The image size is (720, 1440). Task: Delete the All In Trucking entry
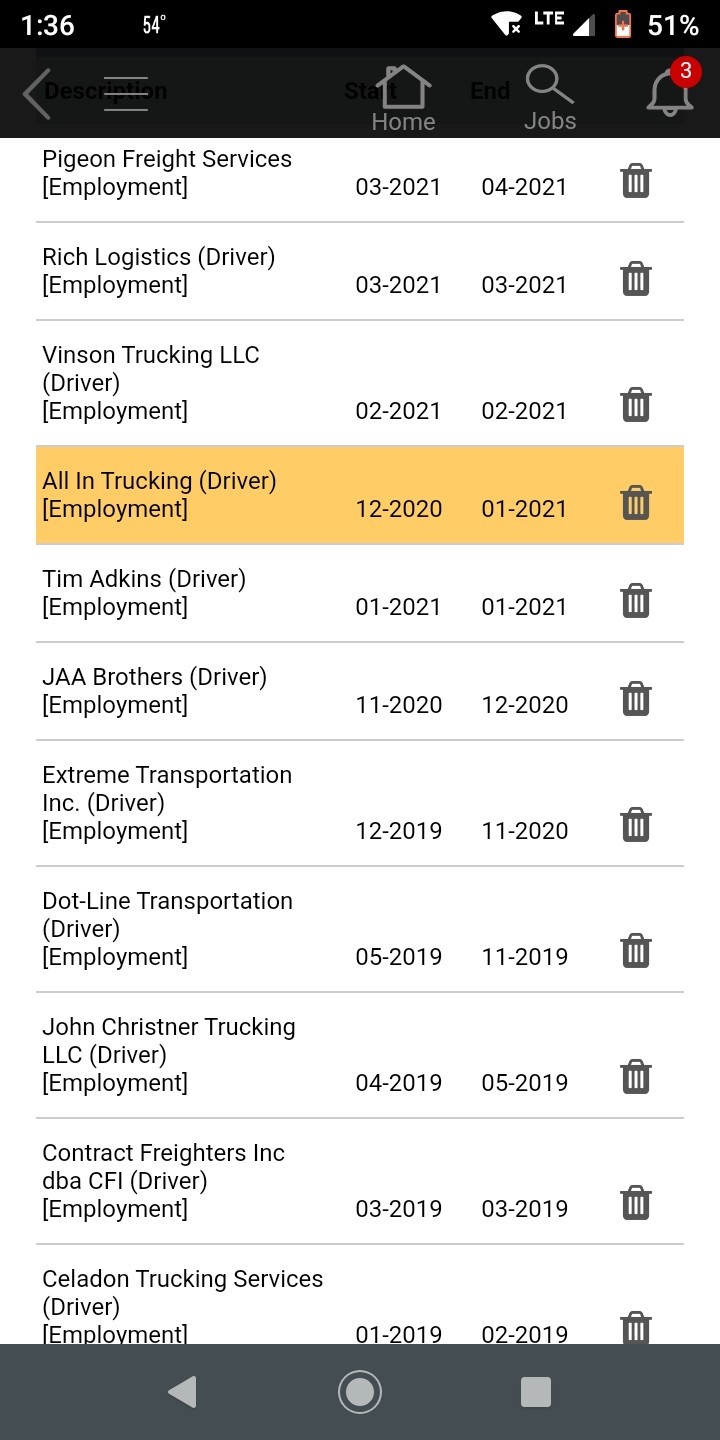point(636,503)
